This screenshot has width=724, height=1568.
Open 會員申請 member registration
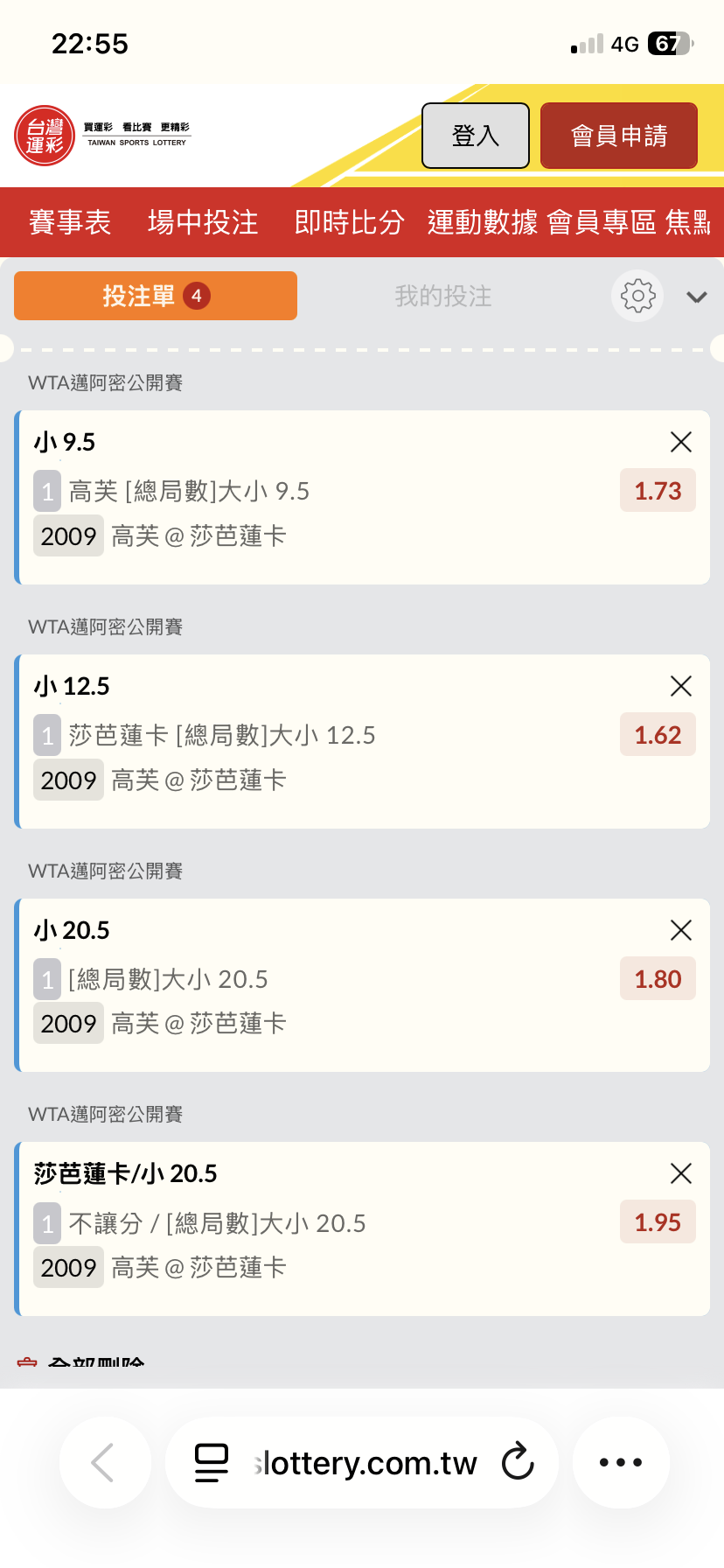(619, 136)
